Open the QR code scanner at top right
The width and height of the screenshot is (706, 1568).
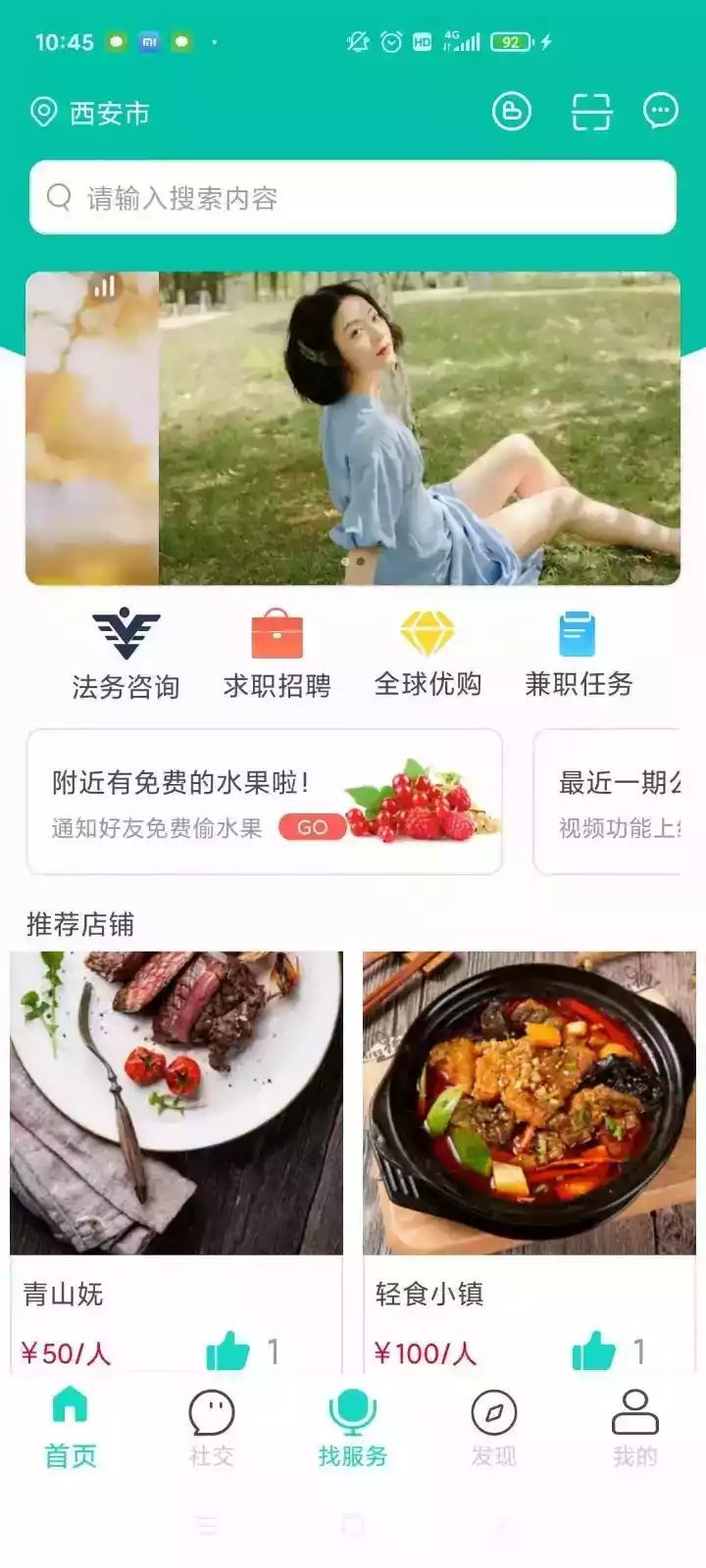tap(590, 113)
